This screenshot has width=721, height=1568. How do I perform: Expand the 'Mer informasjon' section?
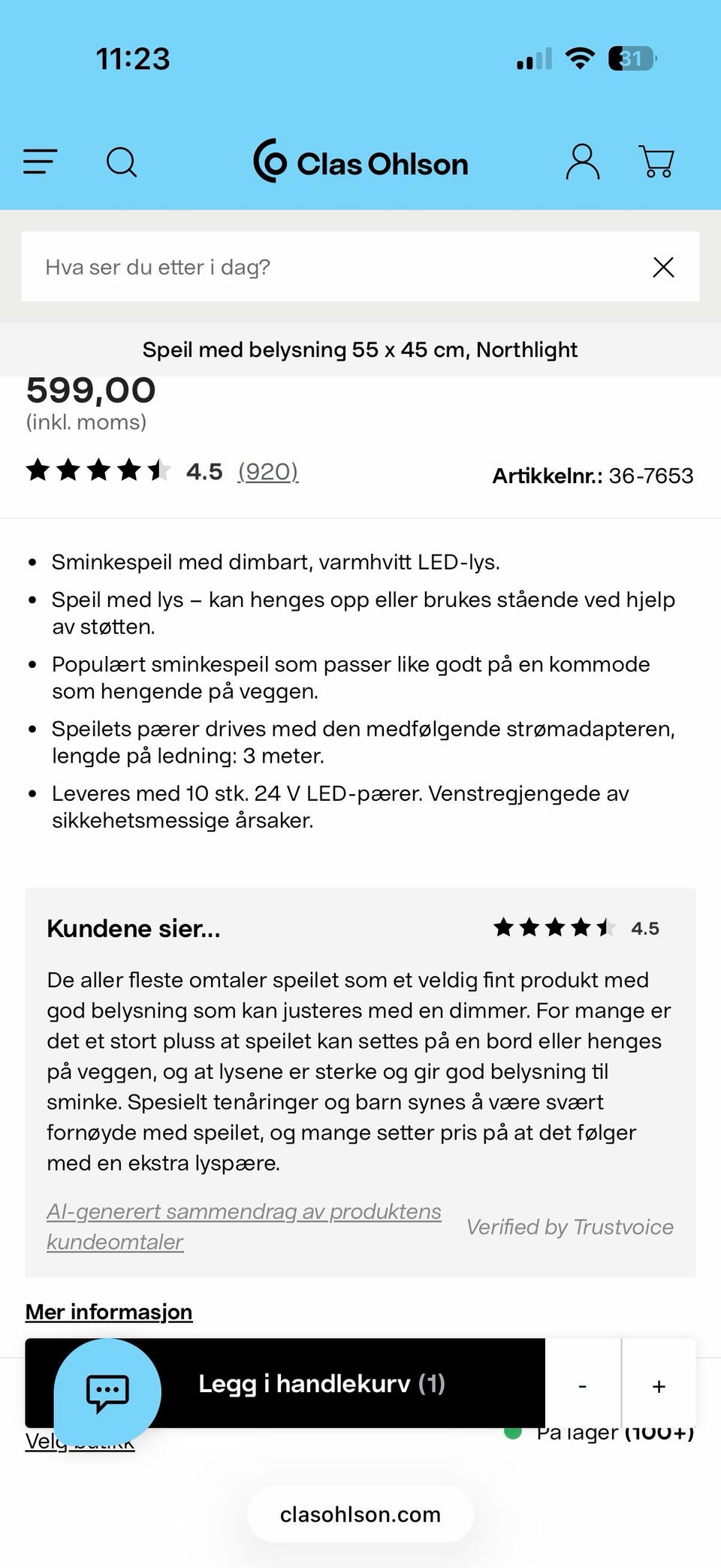coord(109,1311)
